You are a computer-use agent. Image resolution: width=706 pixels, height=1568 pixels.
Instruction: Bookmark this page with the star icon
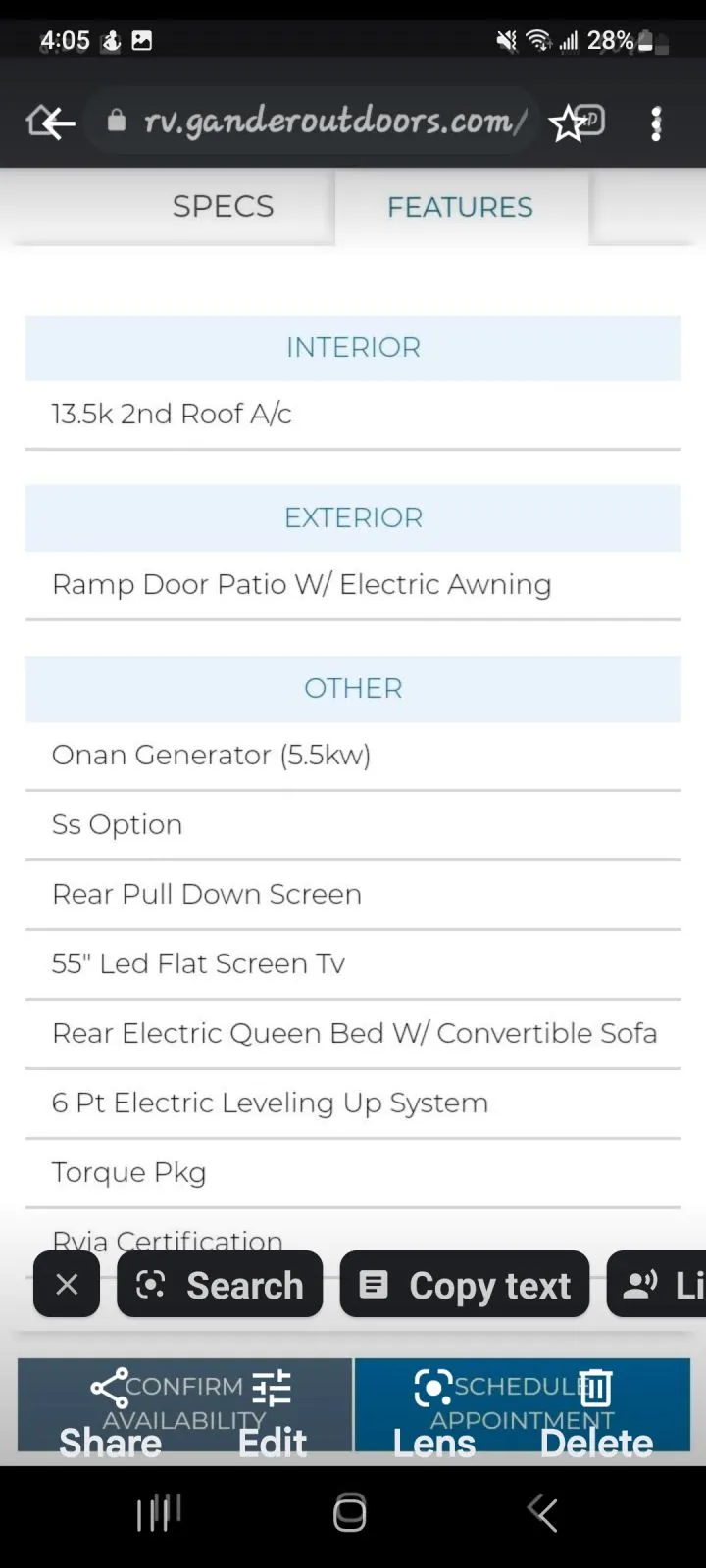568,123
